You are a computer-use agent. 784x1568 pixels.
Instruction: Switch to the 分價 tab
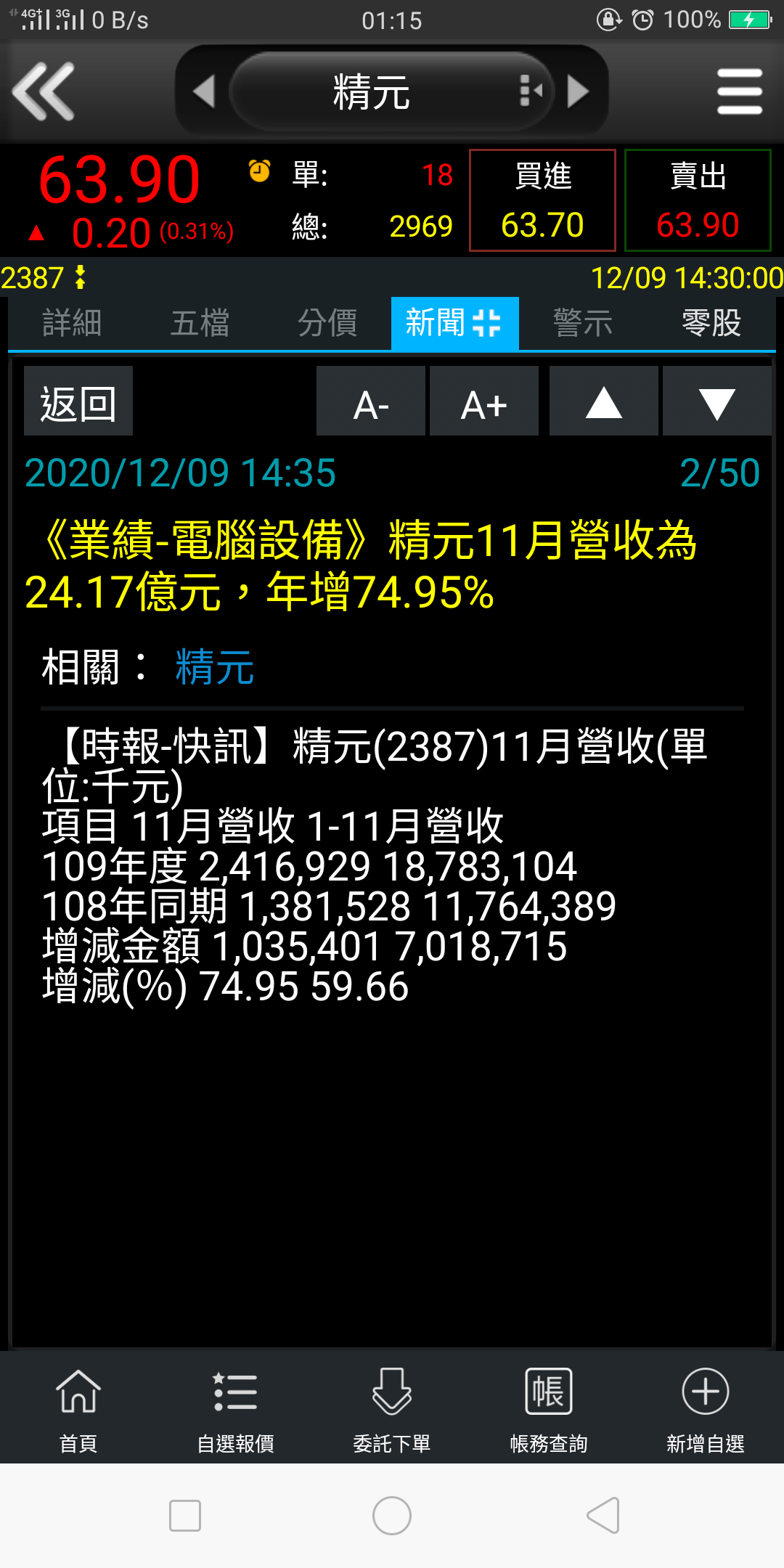(327, 324)
